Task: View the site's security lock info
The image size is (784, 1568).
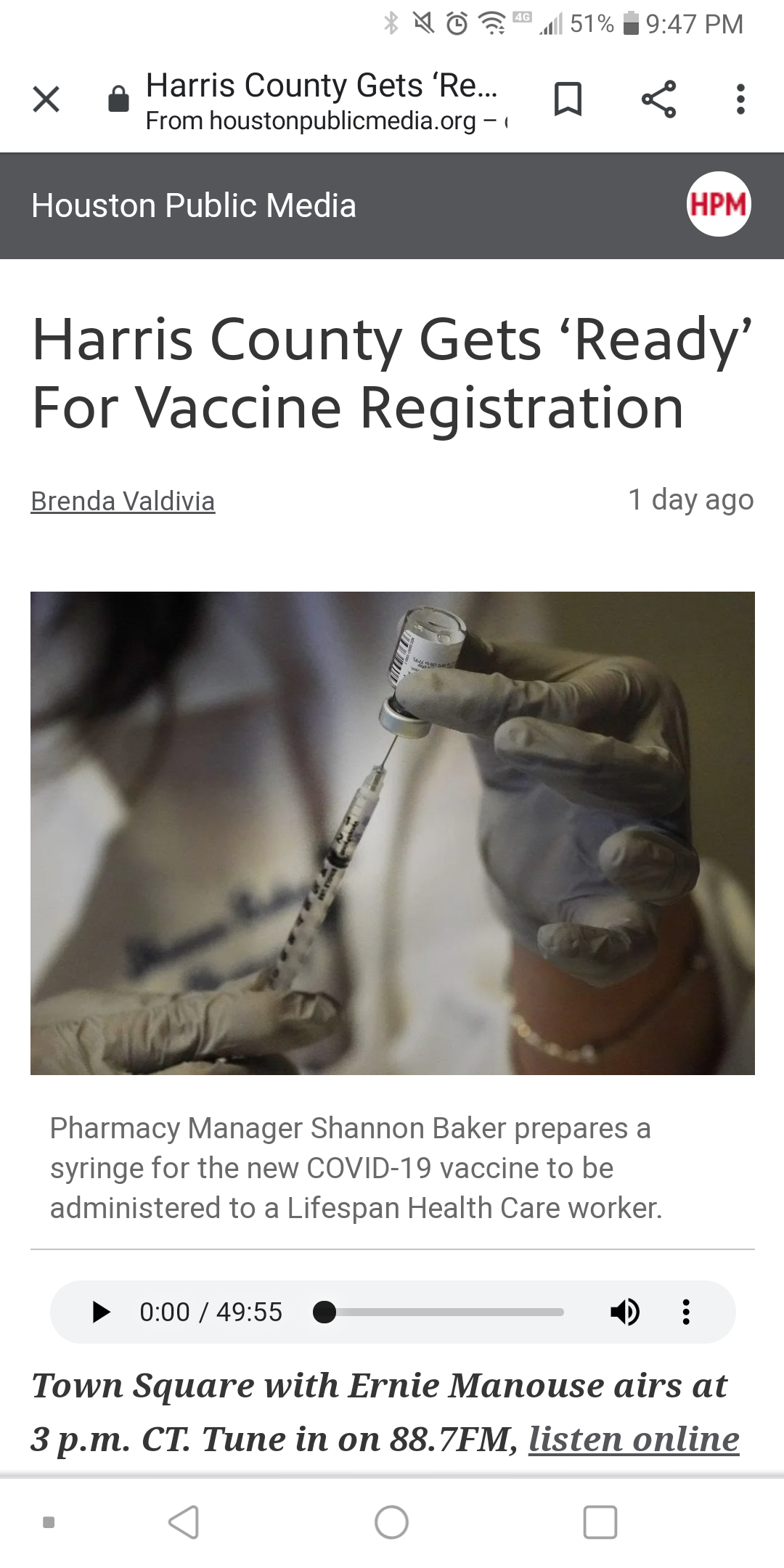Action: tap(118, 99)
